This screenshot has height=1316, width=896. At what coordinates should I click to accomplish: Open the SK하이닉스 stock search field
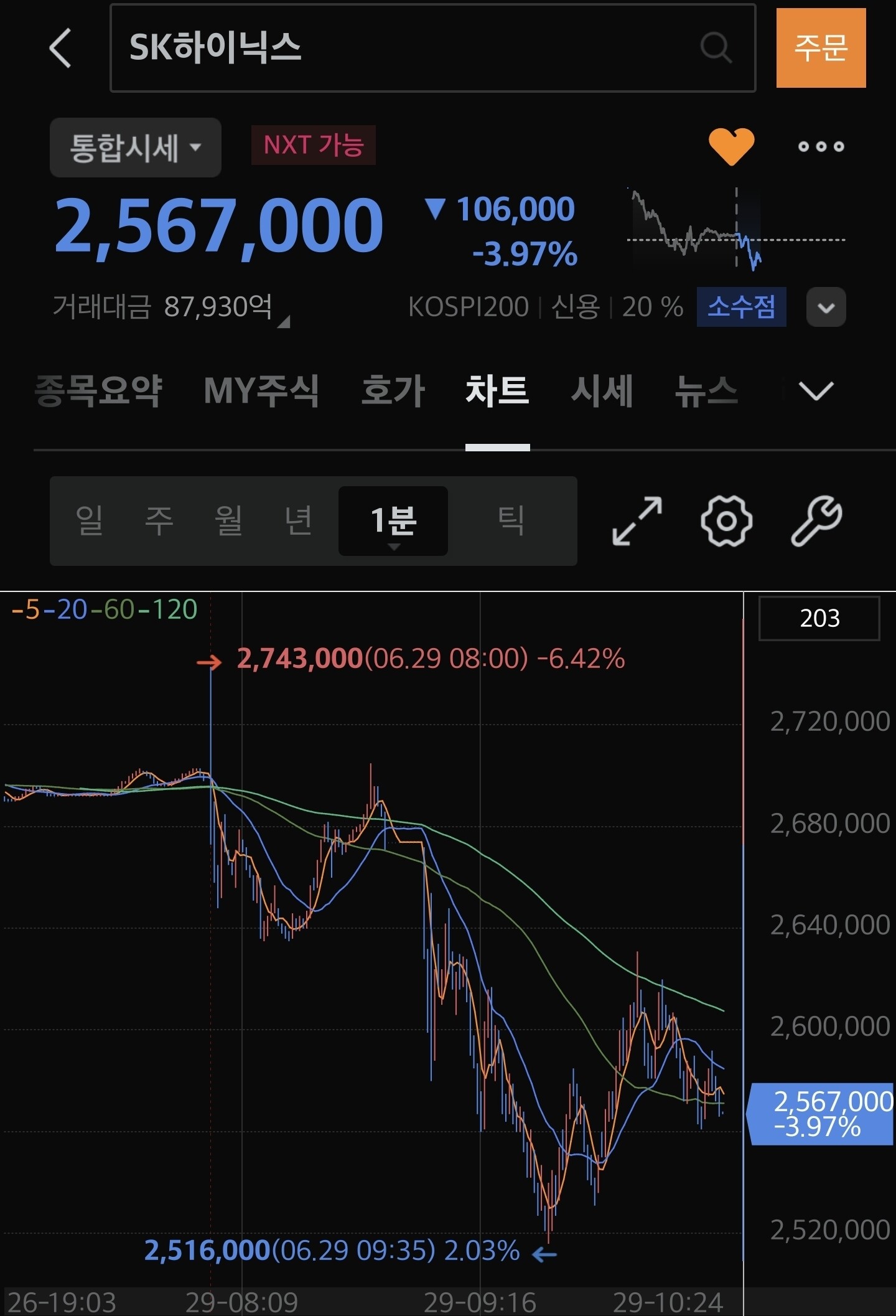[x=433, y=48]
